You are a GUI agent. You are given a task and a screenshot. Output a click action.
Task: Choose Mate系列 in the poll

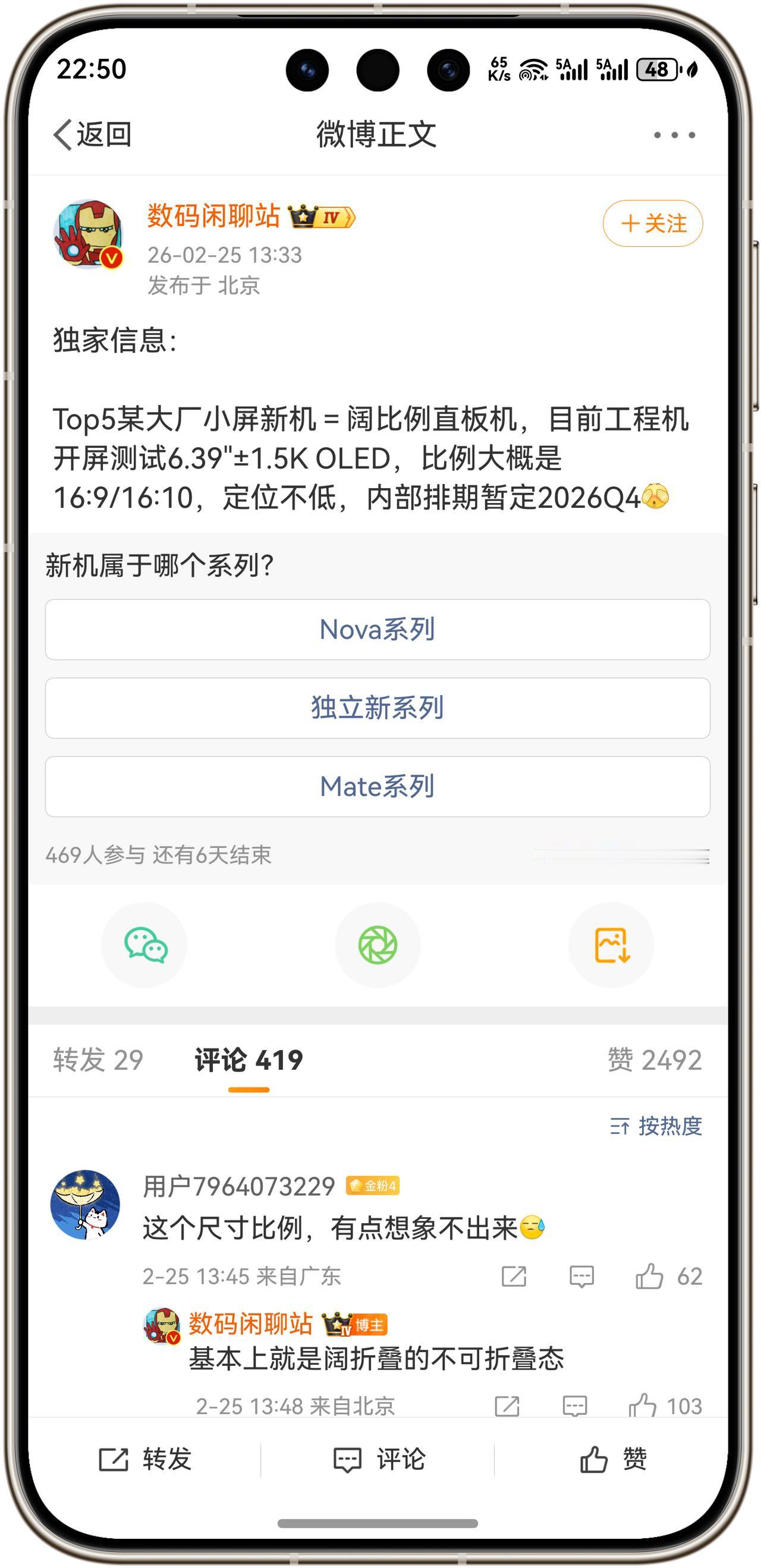tap(378, 787)
